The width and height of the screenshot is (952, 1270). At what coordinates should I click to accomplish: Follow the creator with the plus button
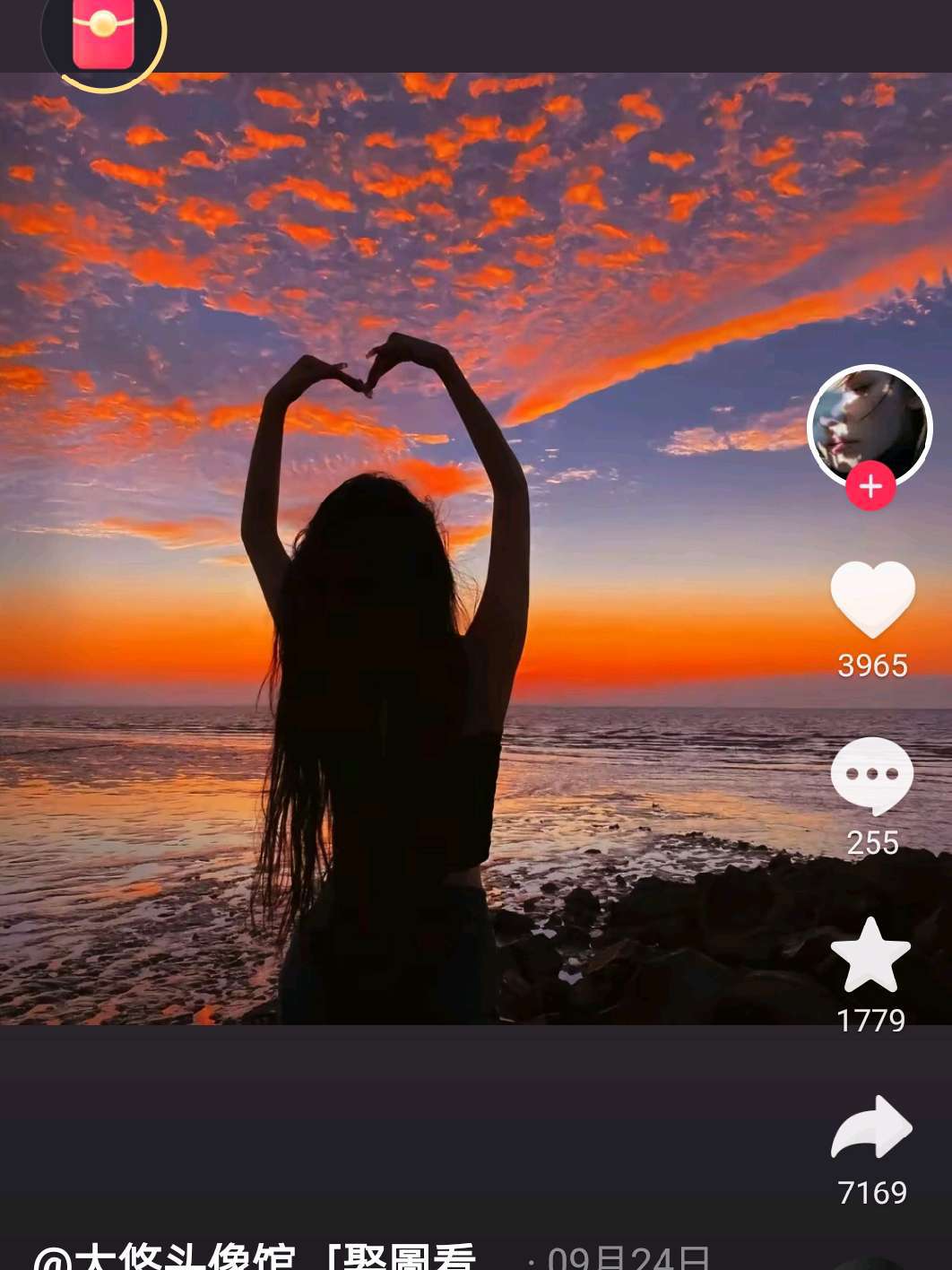click(870, 487)
